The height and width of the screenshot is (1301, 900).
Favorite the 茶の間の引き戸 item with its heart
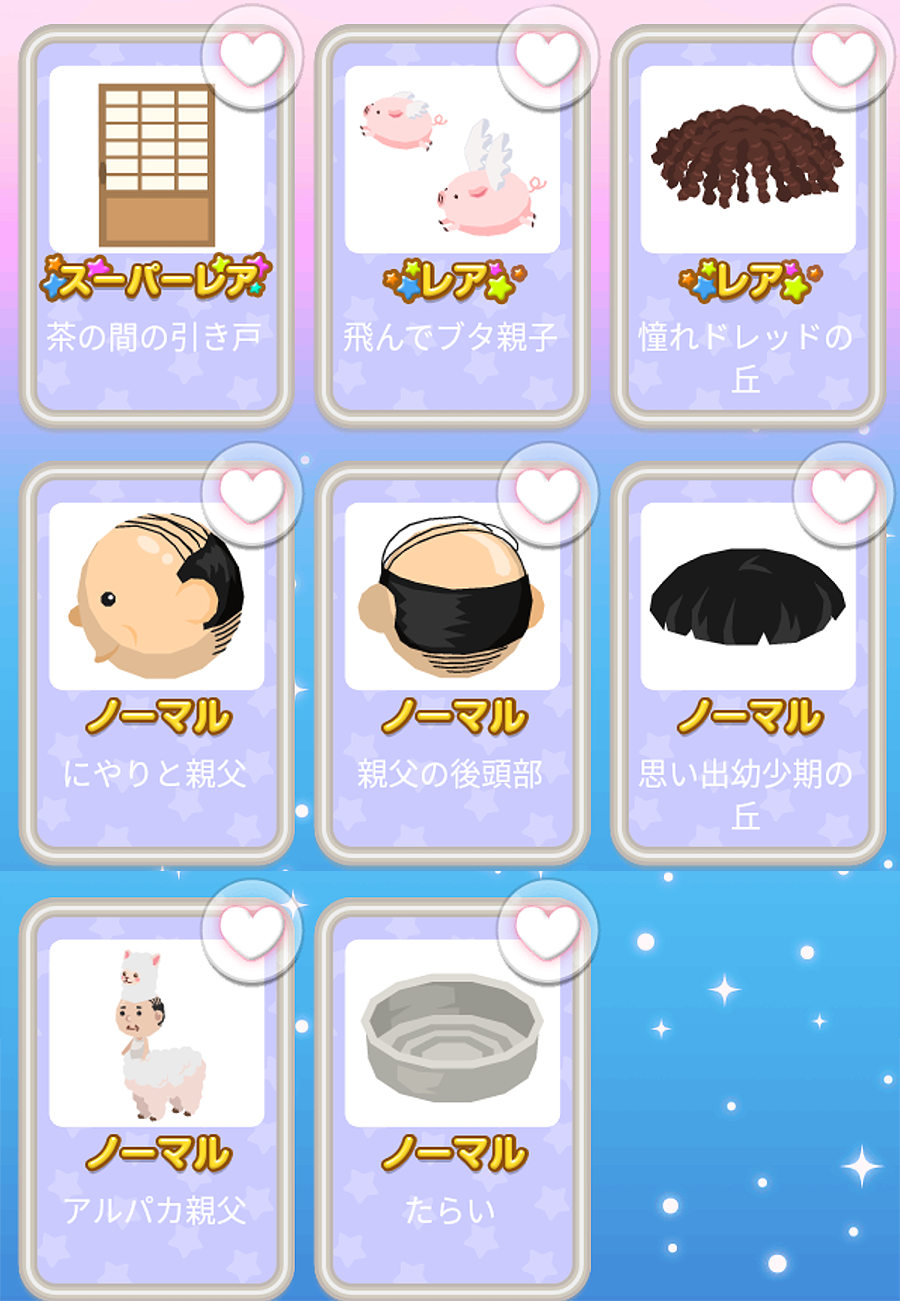(252, 57)
